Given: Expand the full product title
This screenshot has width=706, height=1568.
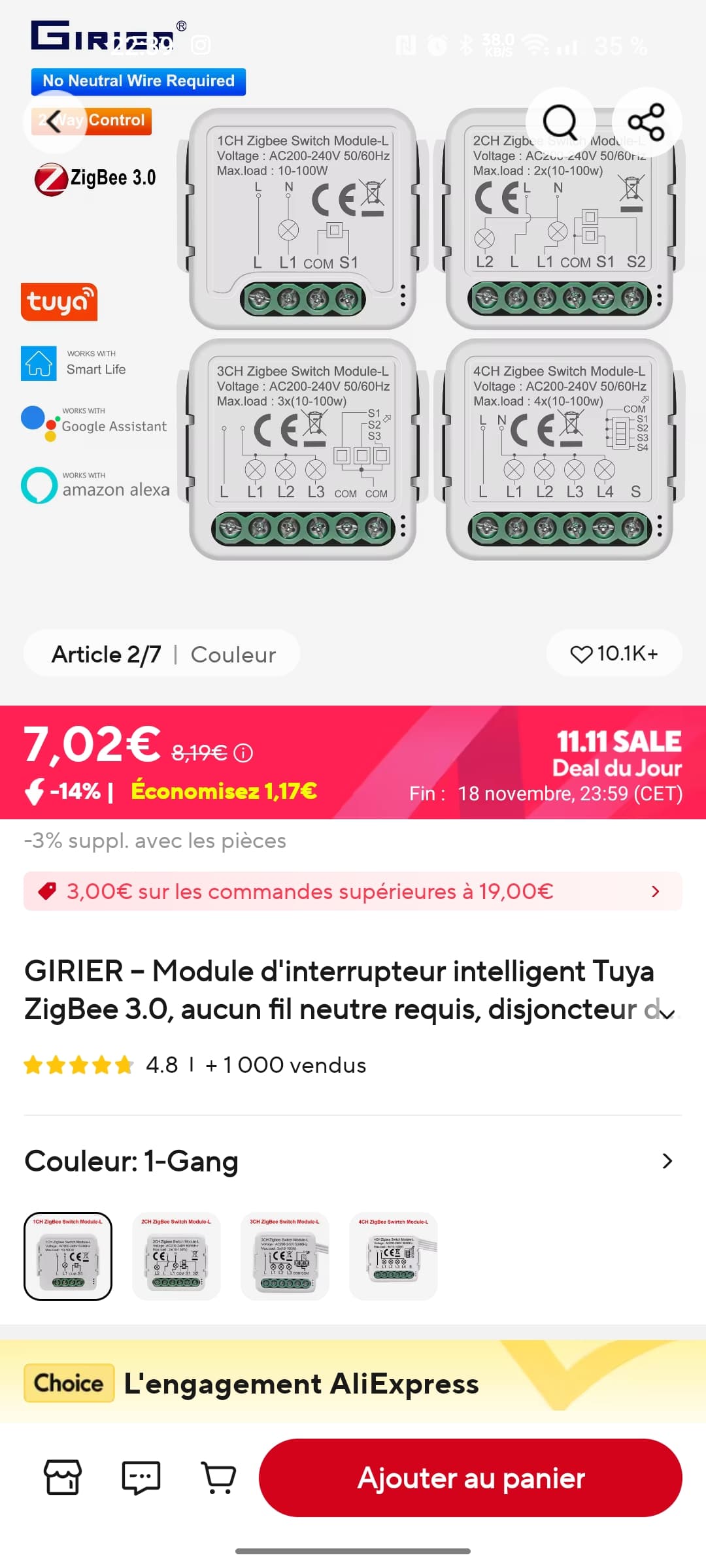Looking at the screenshot, I should click(x=667, y=1013).
